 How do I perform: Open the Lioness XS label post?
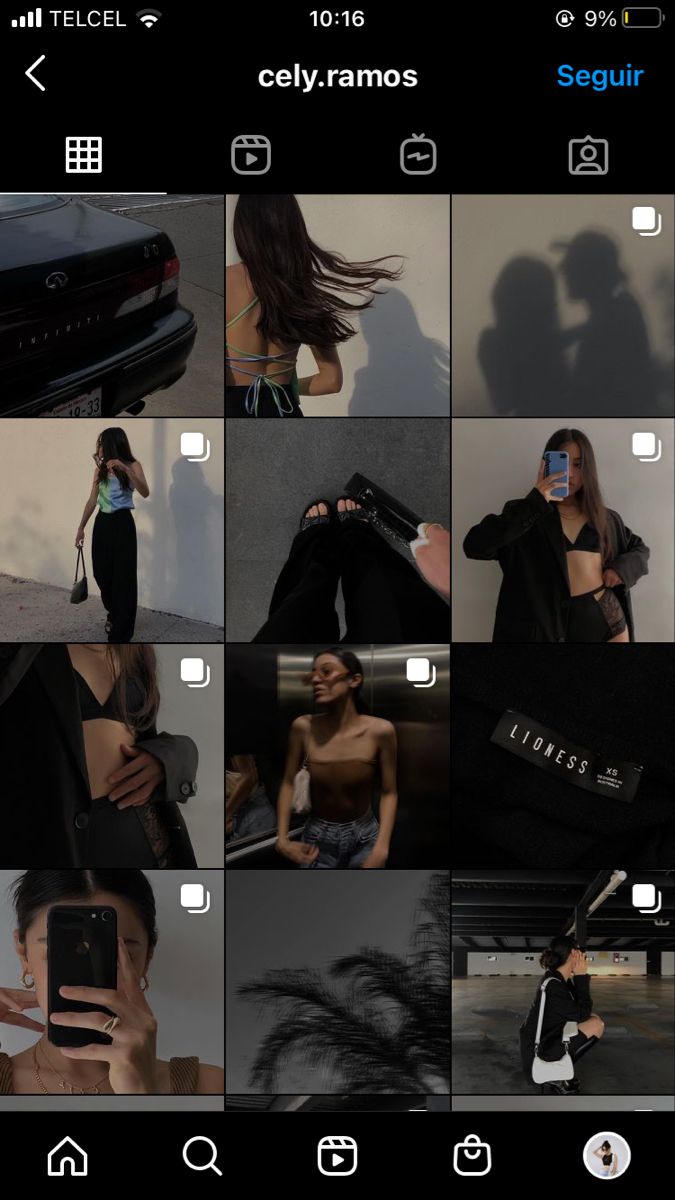[563, 756]
